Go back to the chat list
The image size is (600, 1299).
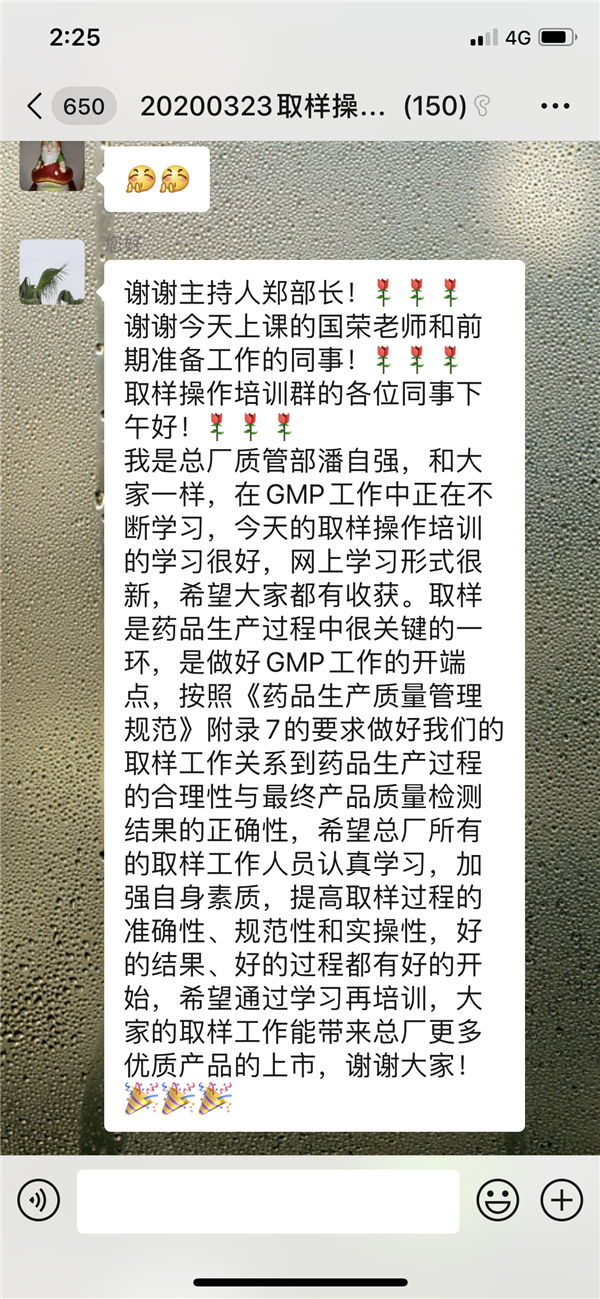click(x=36, y=106)
